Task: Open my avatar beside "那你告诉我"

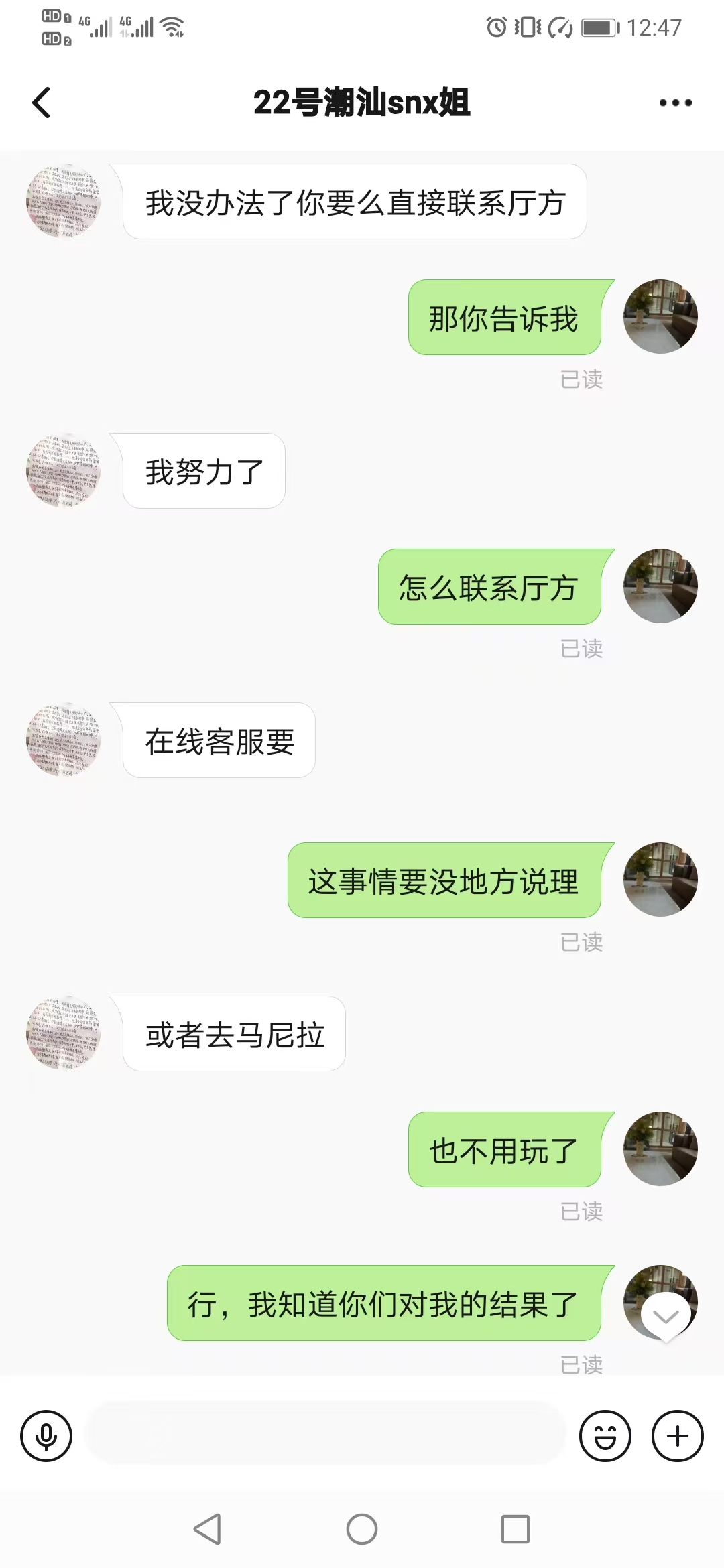Action: pyautogui.click(x=660, y=316)
